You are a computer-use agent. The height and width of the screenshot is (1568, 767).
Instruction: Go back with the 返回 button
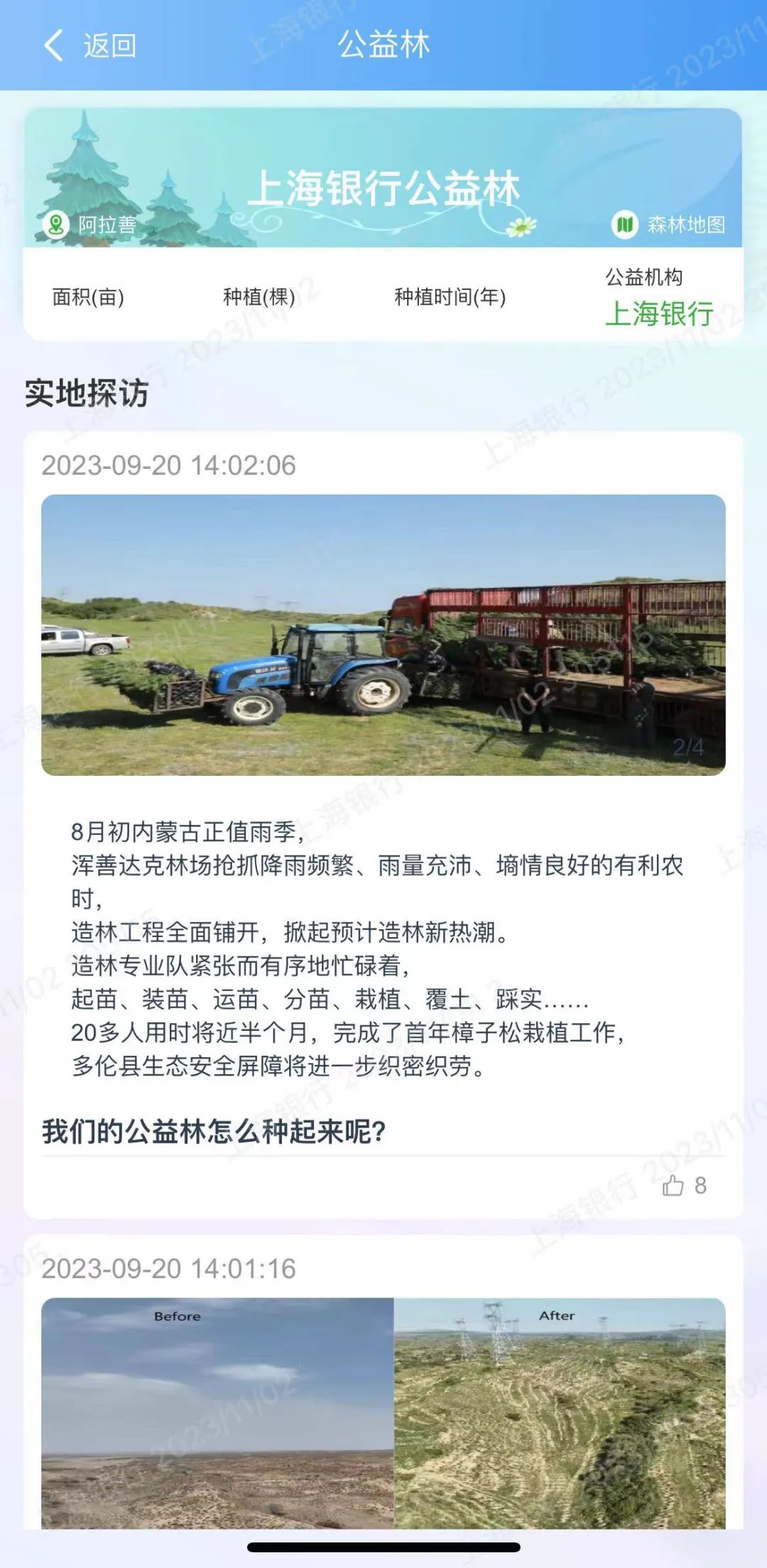(x=90, y=46)
